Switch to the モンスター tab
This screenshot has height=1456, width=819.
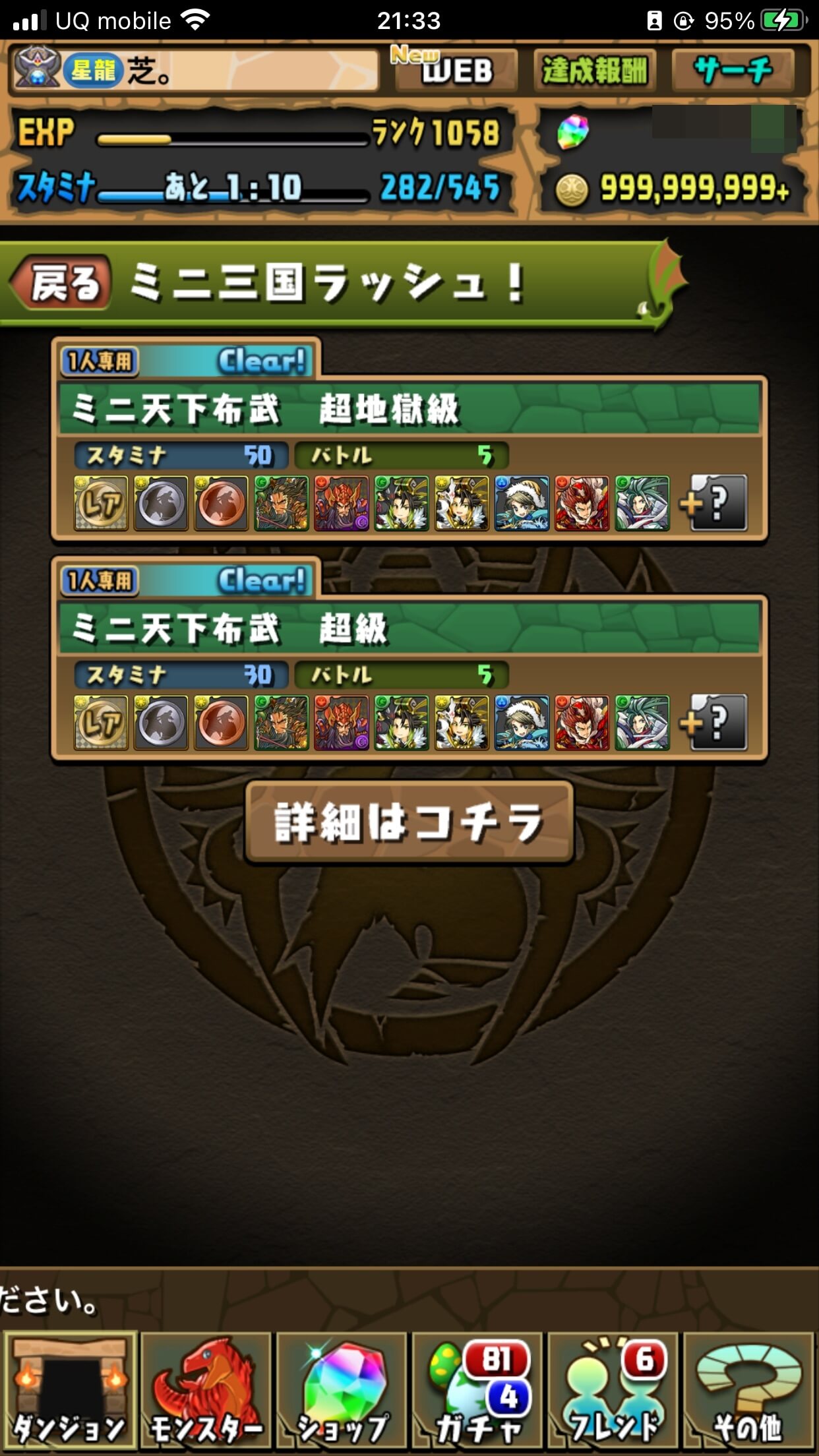(206, 1390)
